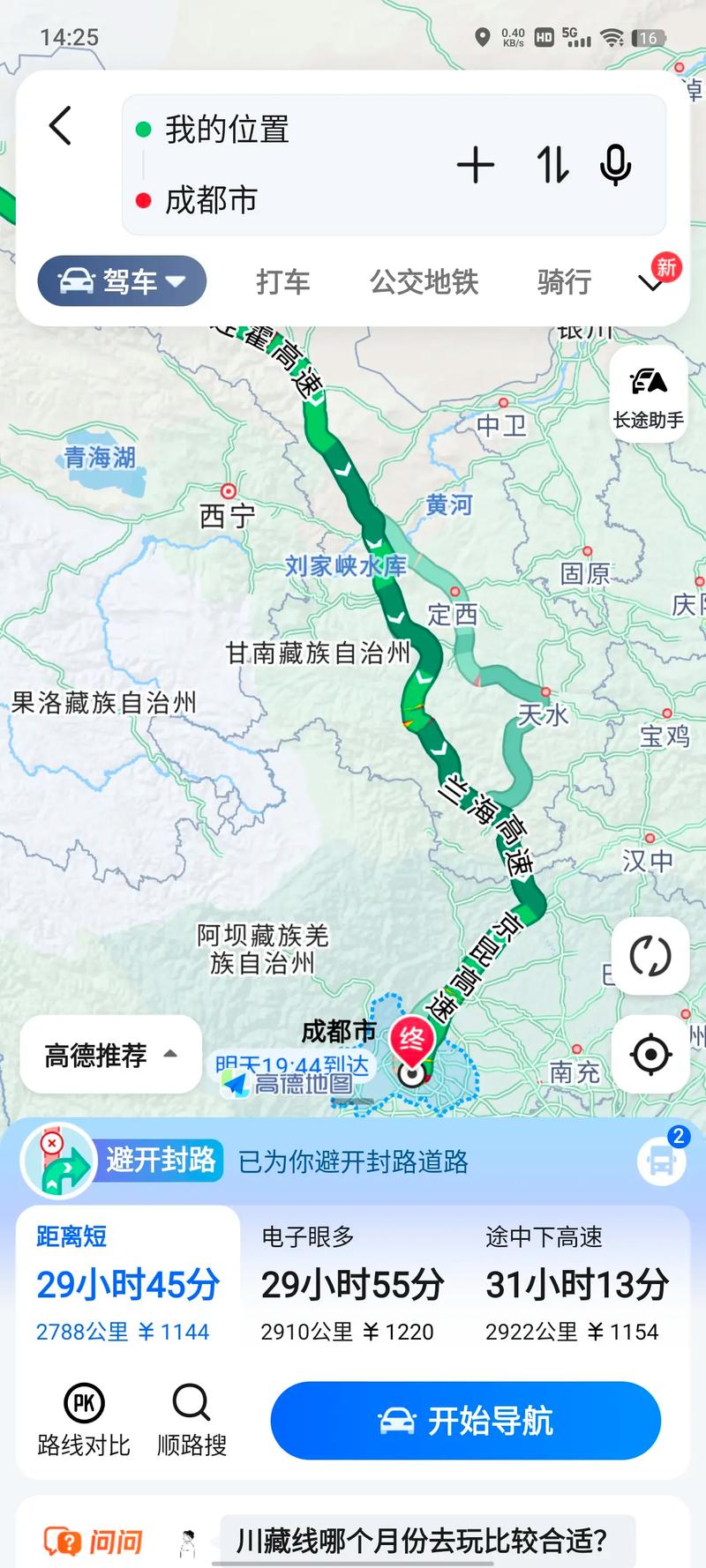Refresh the route with the circular arrows icon
The image size is (706, 1568).
tap(650, 958)
